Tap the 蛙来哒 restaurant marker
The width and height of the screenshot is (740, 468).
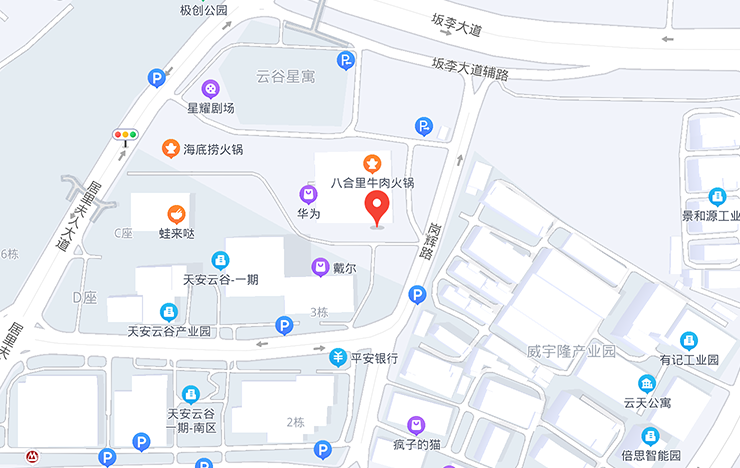coord(176,213)
